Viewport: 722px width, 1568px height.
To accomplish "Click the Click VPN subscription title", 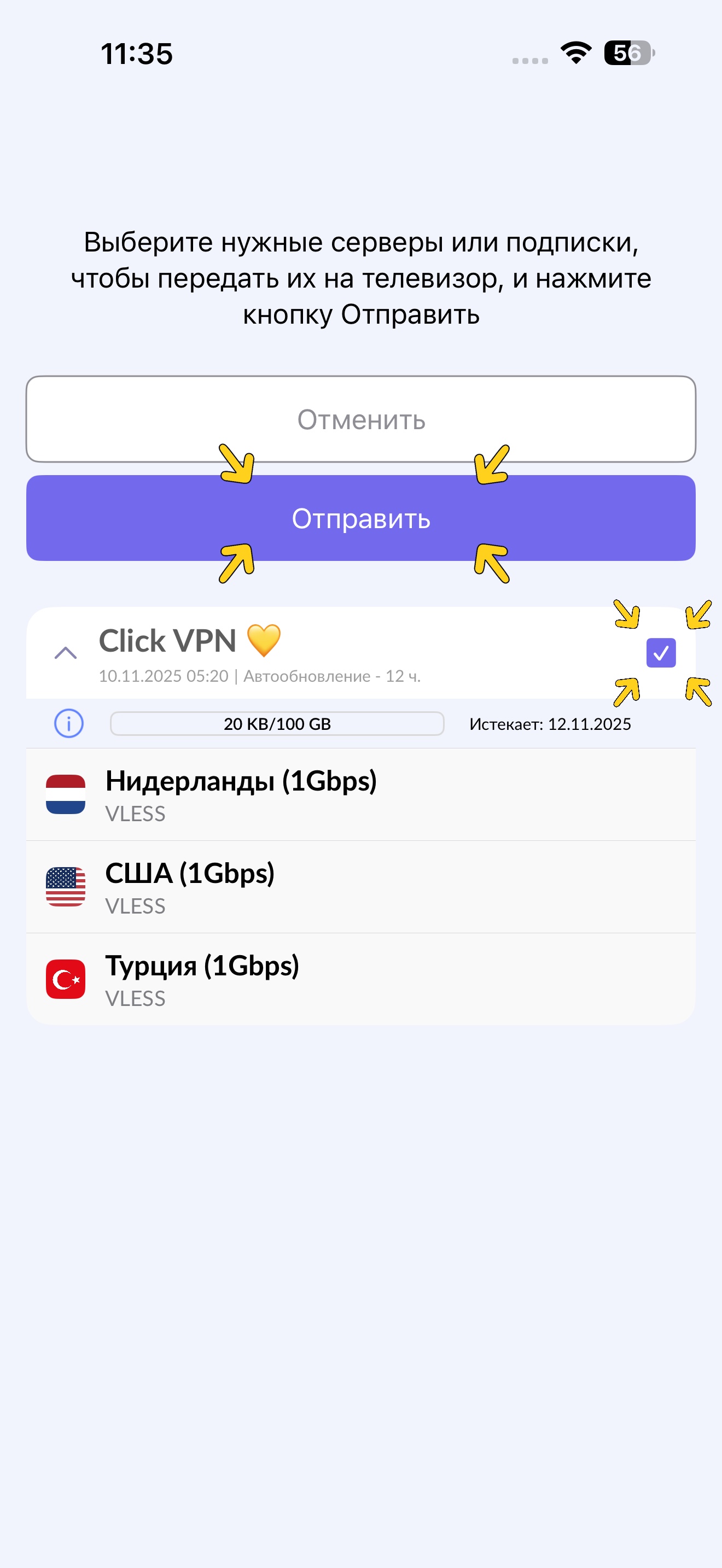I will 167,640.
